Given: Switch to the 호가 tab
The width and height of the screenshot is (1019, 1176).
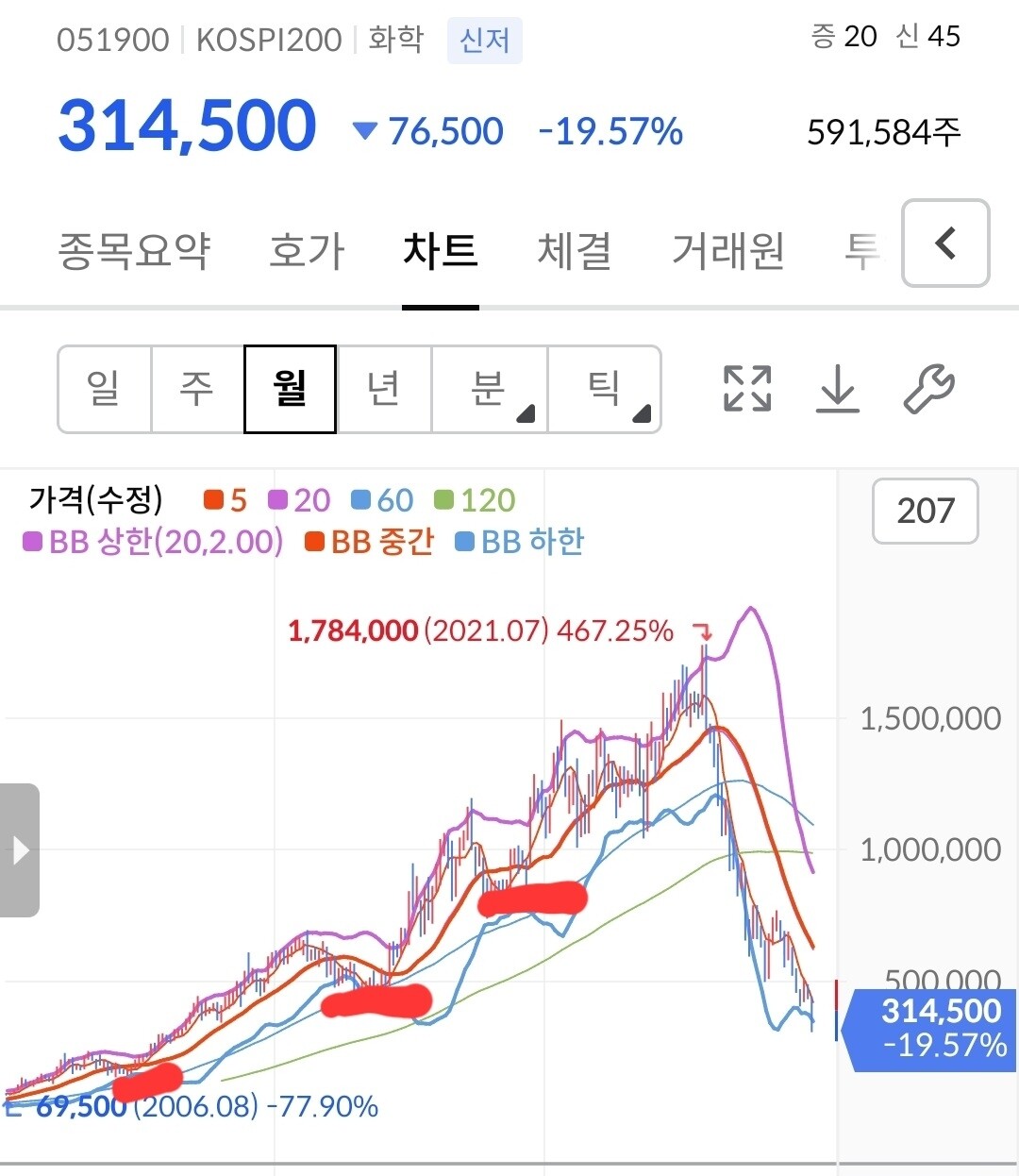Looking at the screenshot, I should click(x=307, y=251).
